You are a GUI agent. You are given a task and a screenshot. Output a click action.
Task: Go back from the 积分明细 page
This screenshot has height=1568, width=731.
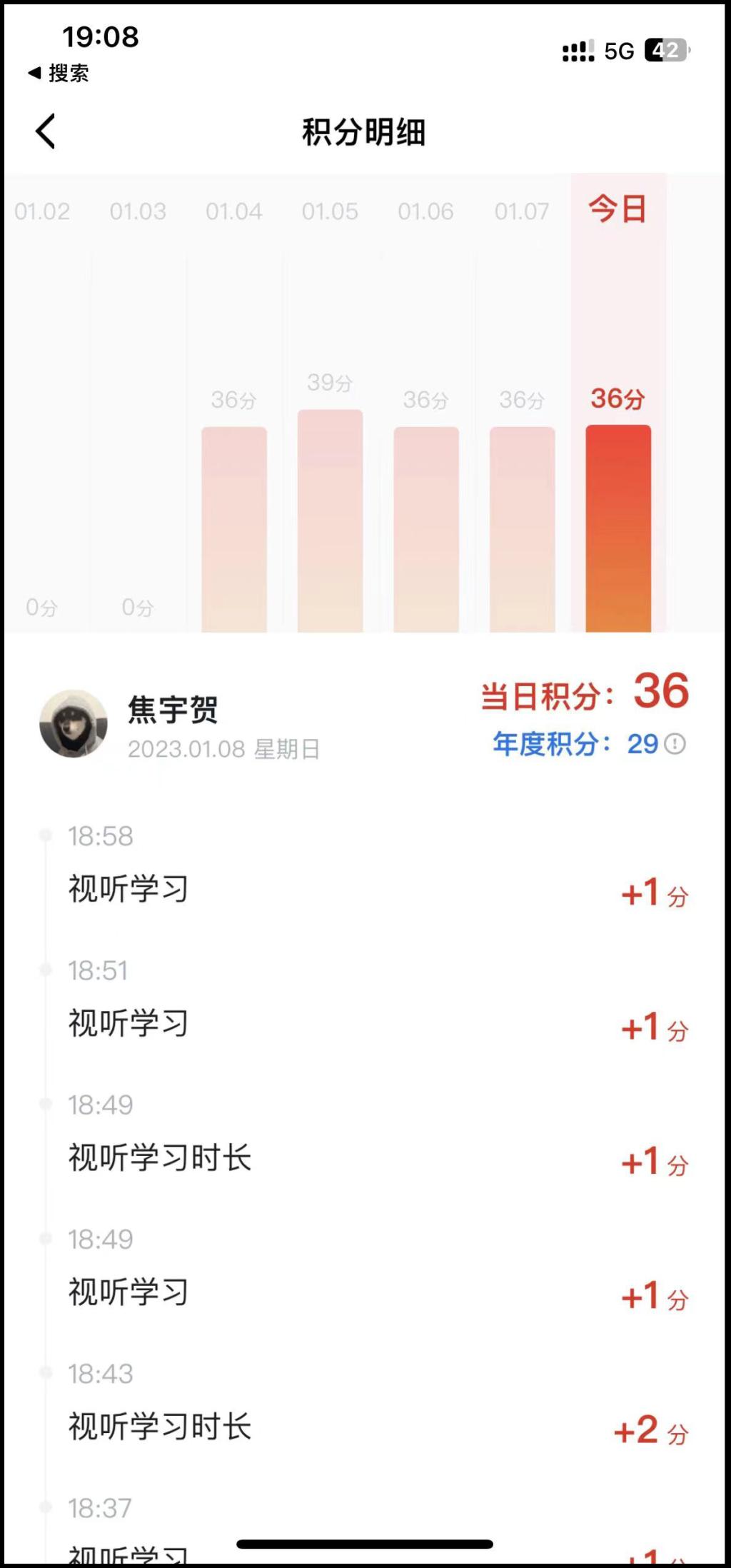coord(46,132)
